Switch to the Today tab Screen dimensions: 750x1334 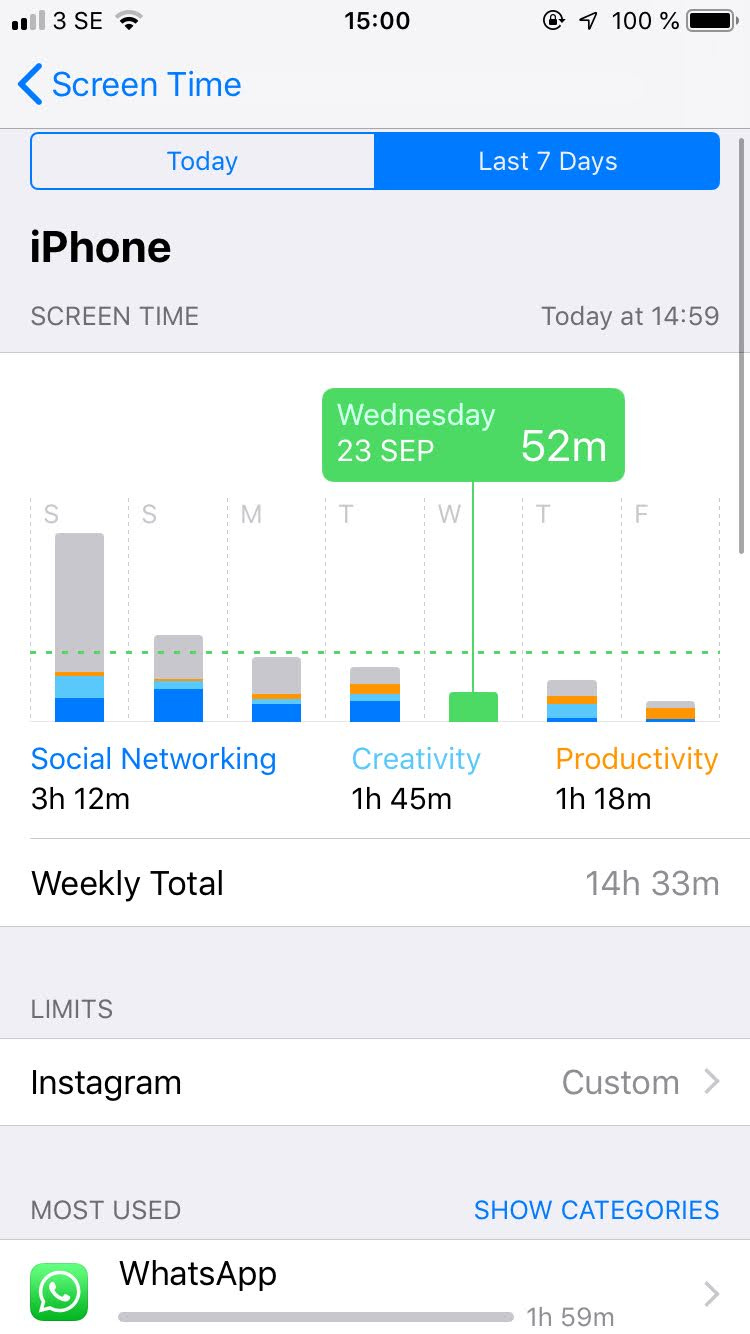point(203,161)
